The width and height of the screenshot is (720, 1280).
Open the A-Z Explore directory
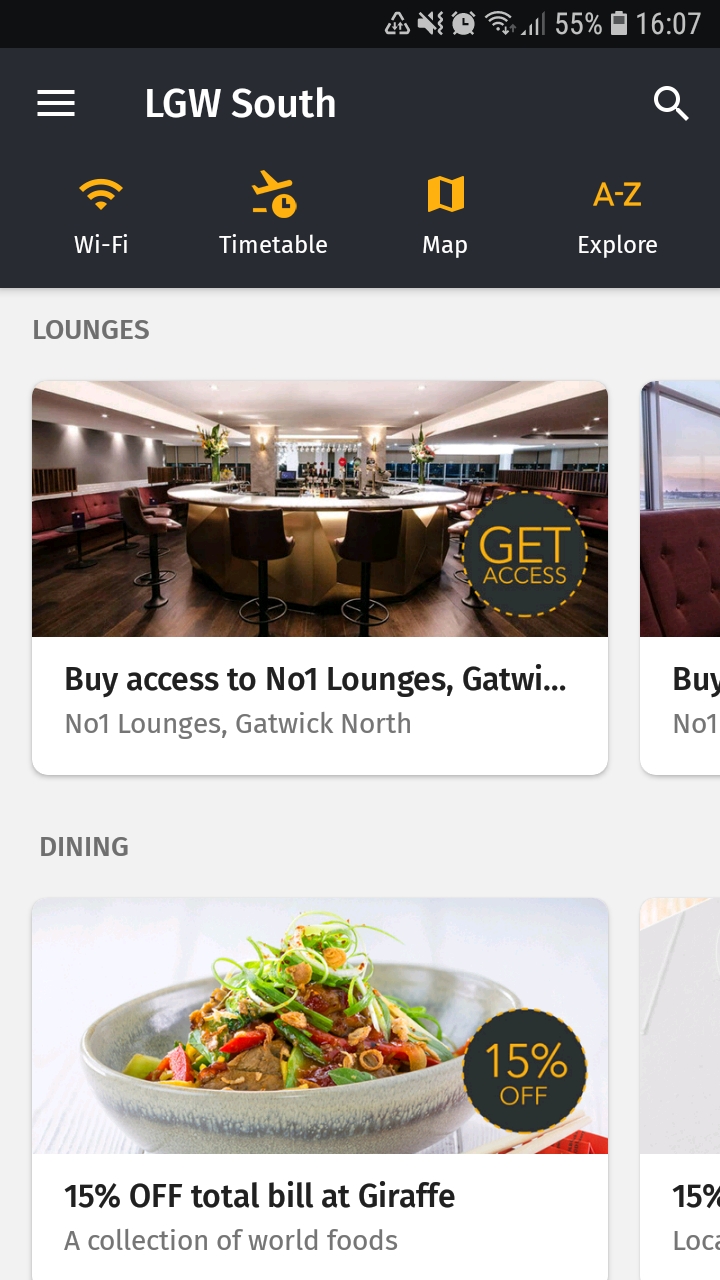[617, 215]
